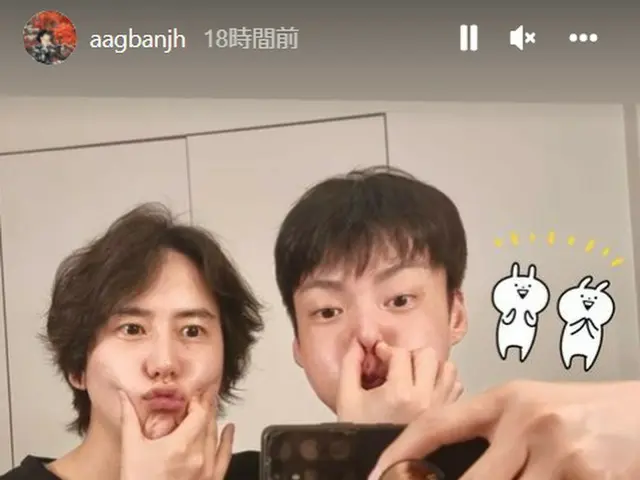The image size is (640, 480).
Task: Open the three-dot overflow menu
Action: [583, 39]
